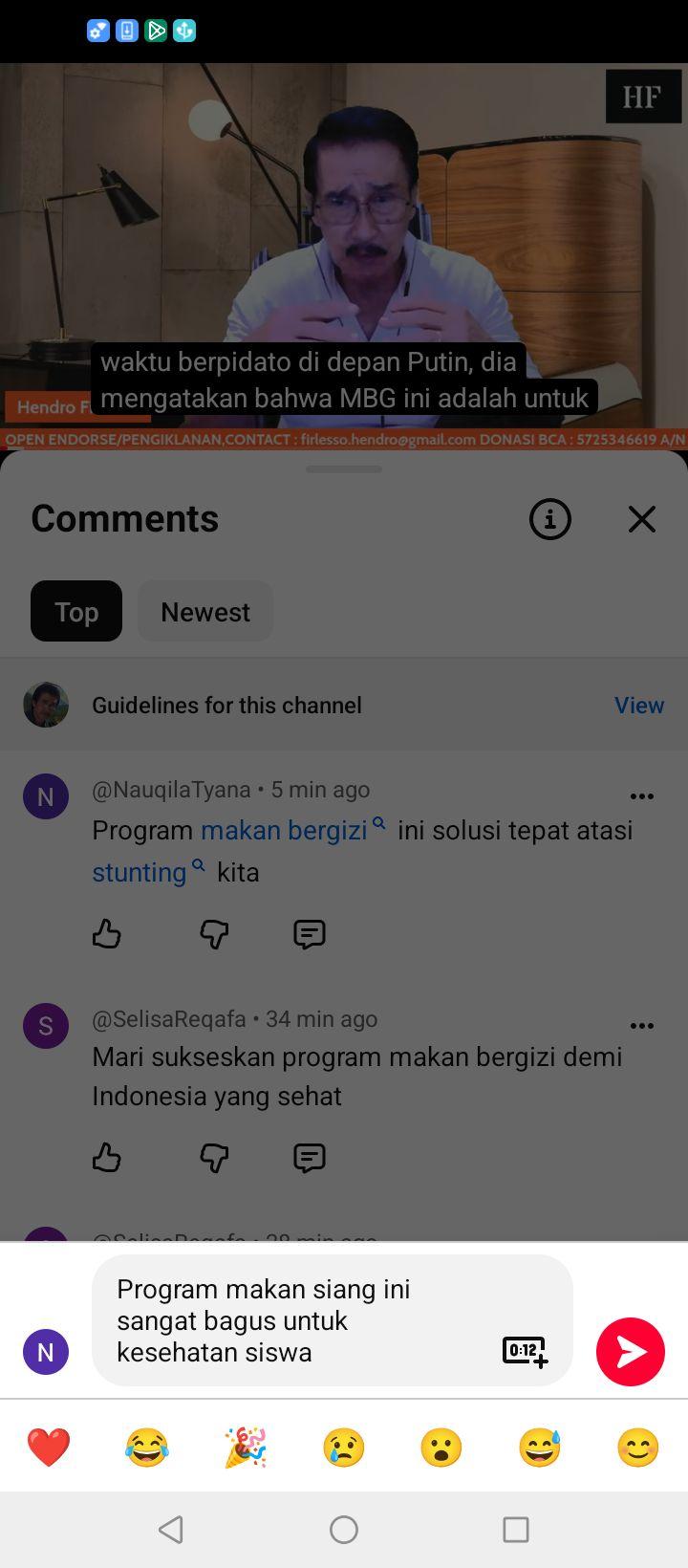The width and height of the screenshot is (688, 1568).
Task: Insert the party popper emoji
Action: (246, 1448)
